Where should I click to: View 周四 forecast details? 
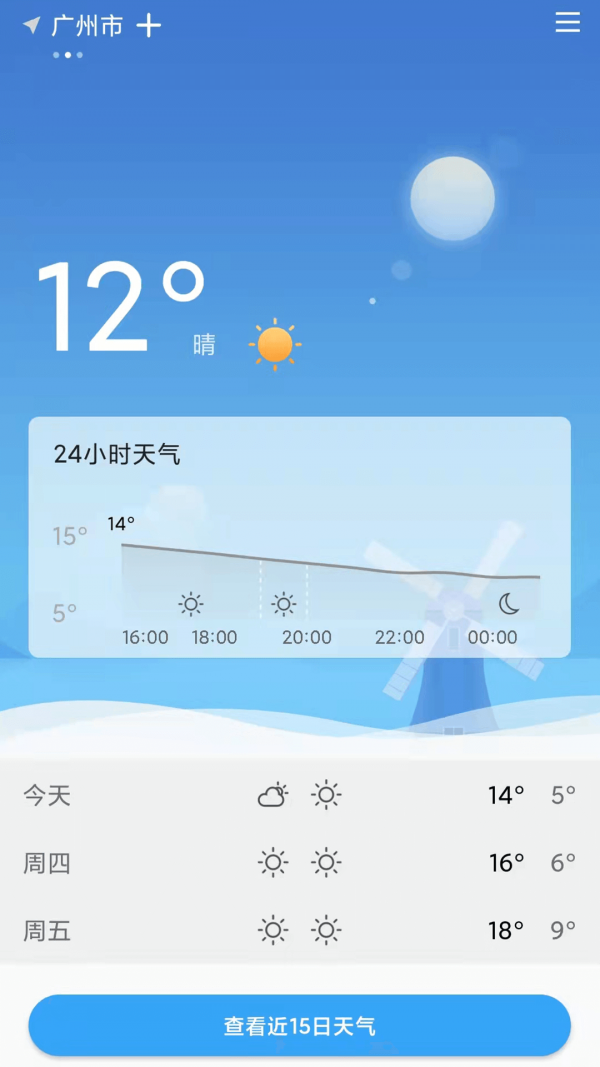pos(299,863)
